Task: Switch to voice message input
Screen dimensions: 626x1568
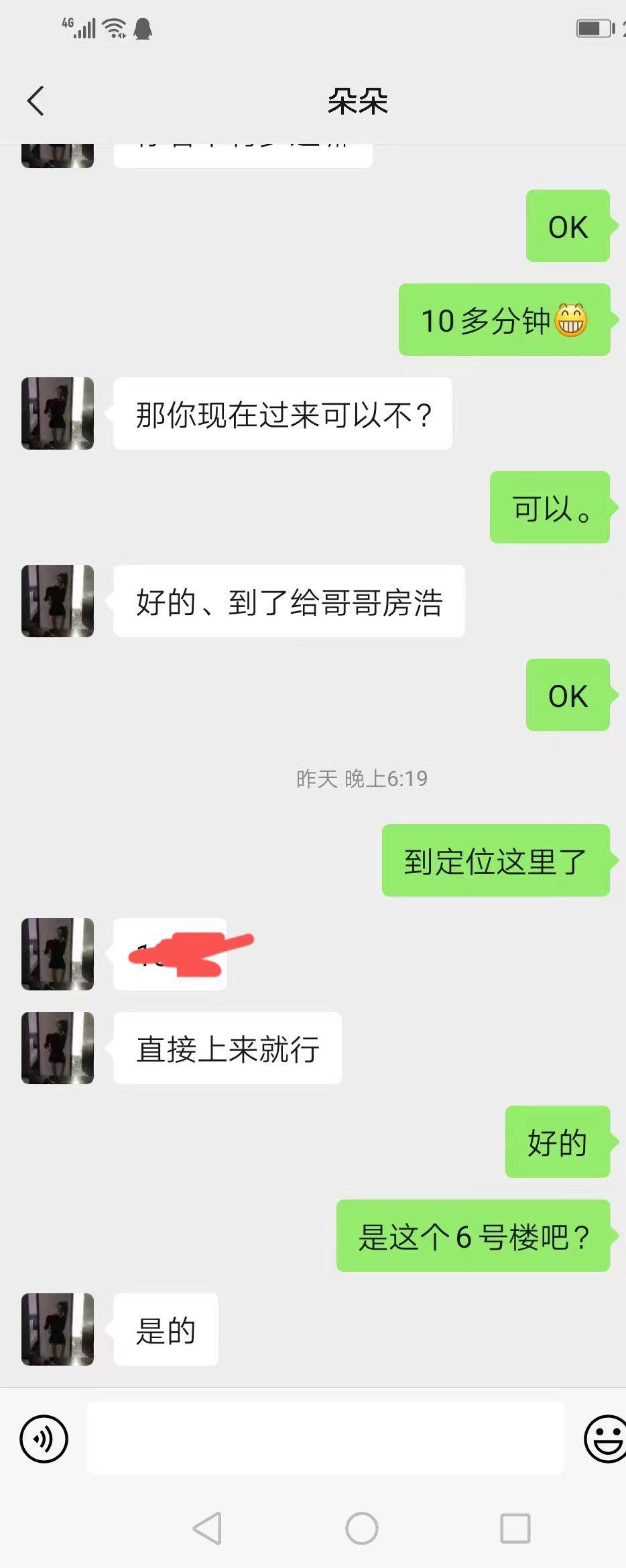Action: [x=44, y=1438]
